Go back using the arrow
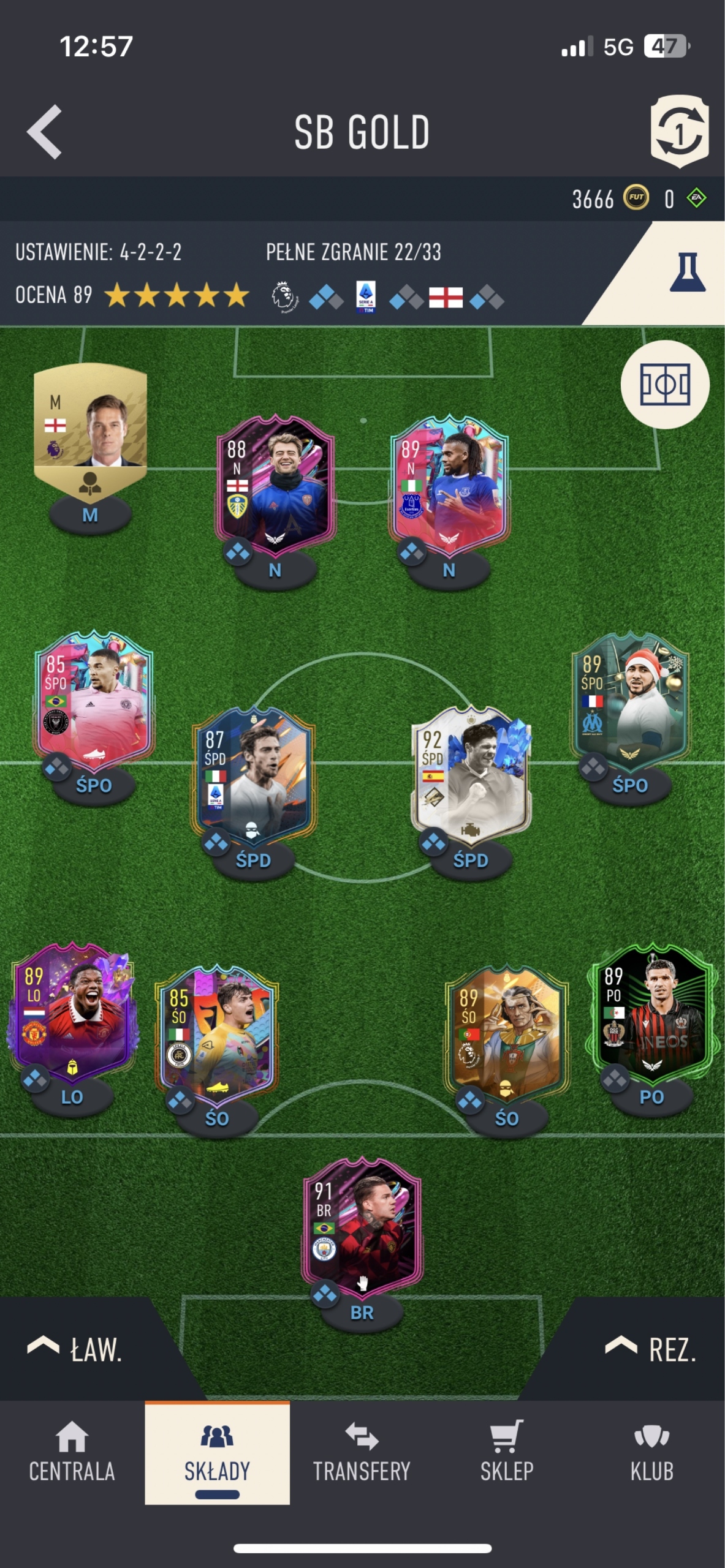725x1568 pixels. 44,132
